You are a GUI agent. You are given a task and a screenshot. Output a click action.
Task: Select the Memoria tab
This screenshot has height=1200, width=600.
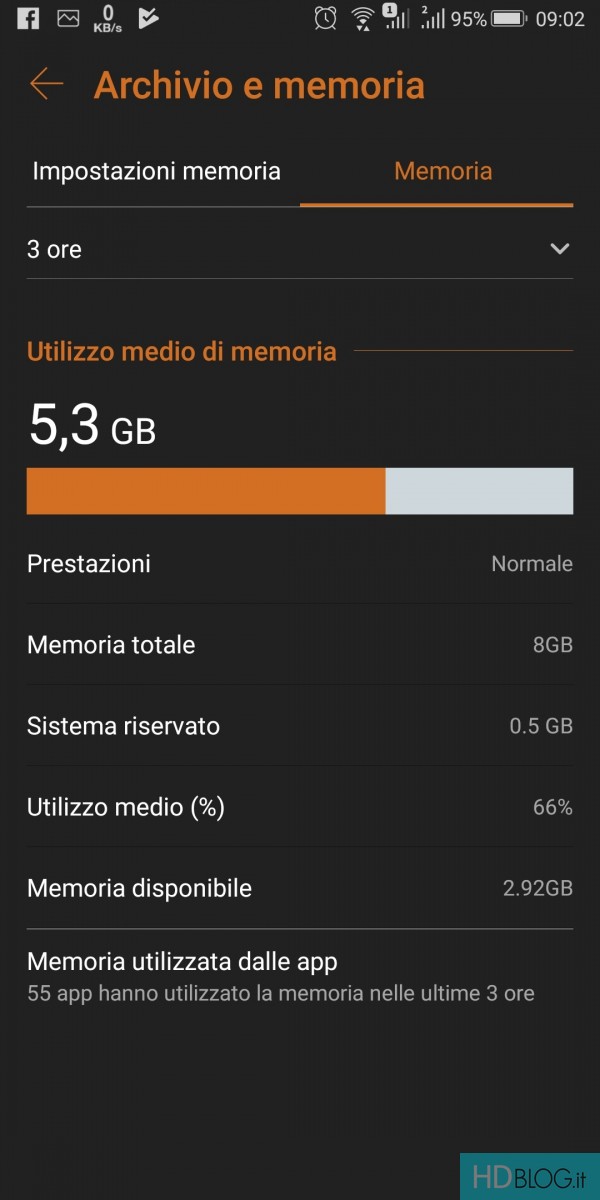click(442, 171)
